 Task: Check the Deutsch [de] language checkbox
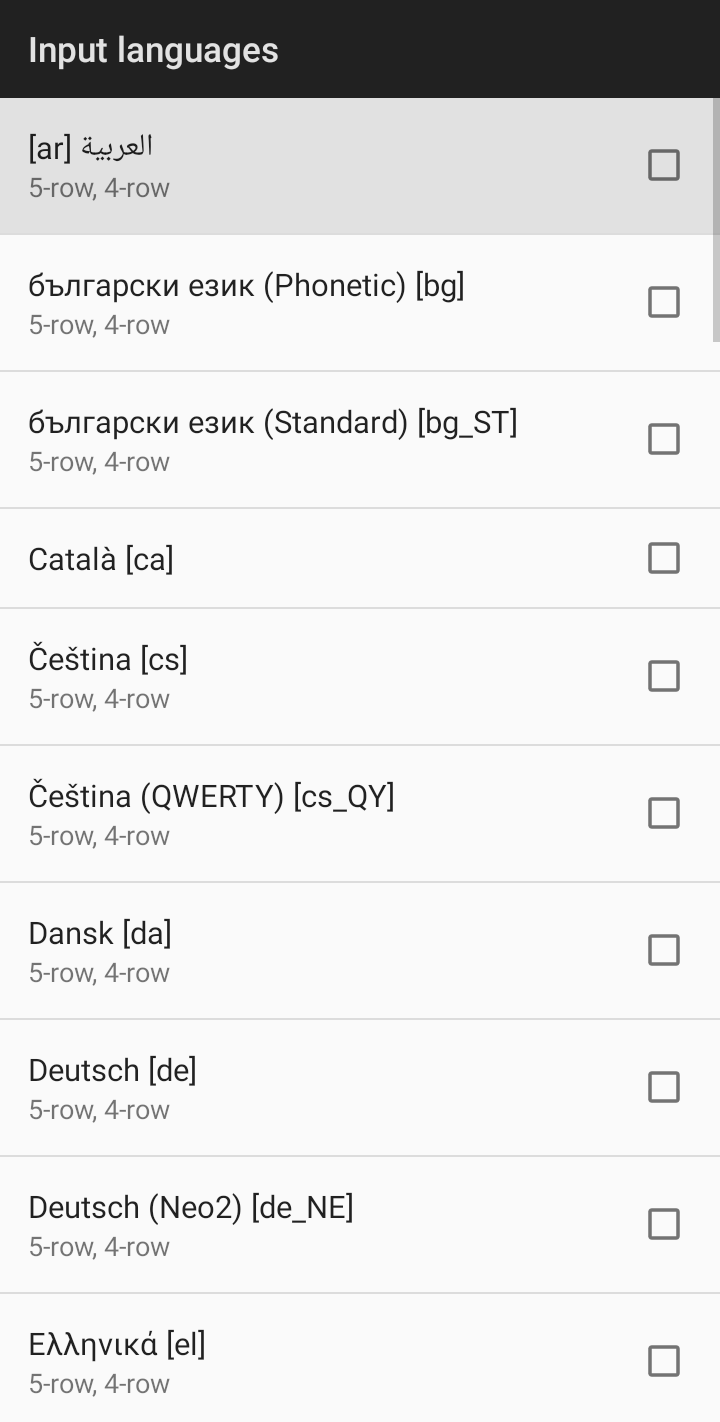pos(663,1087)
